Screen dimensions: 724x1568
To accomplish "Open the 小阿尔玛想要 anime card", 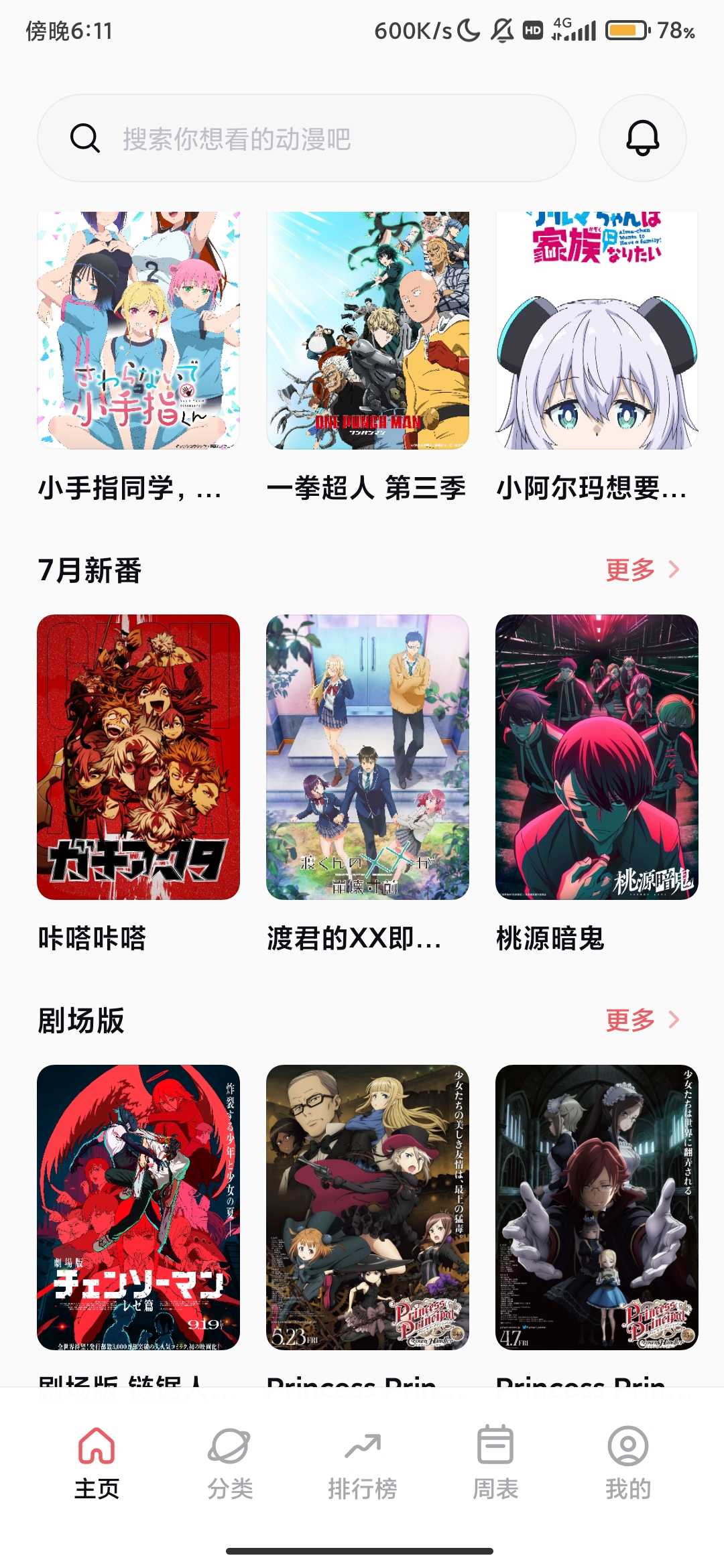I will [x=597, y=331].
